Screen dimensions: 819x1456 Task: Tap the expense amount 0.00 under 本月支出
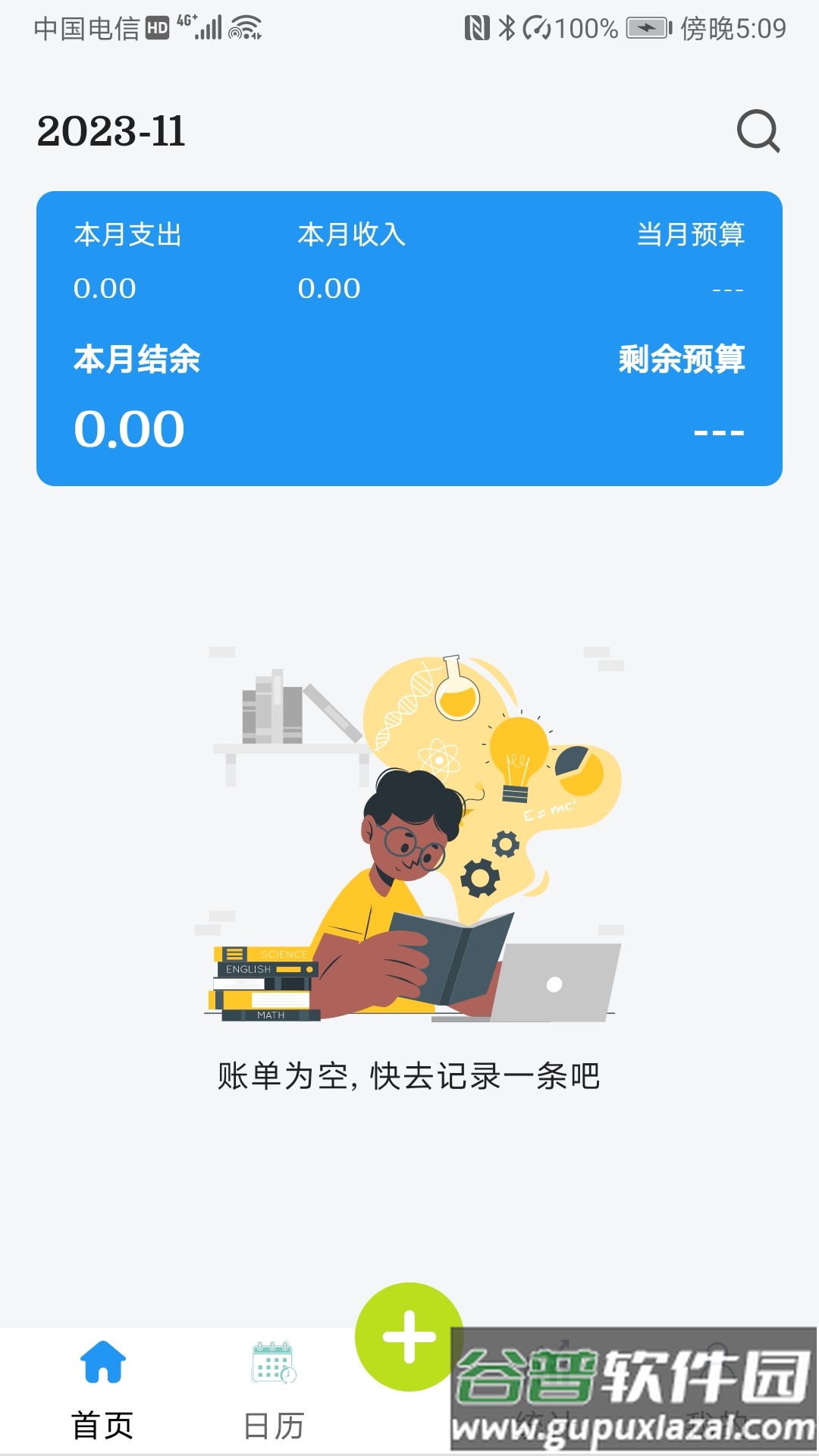pyautogui.click(x=105, y=289)
